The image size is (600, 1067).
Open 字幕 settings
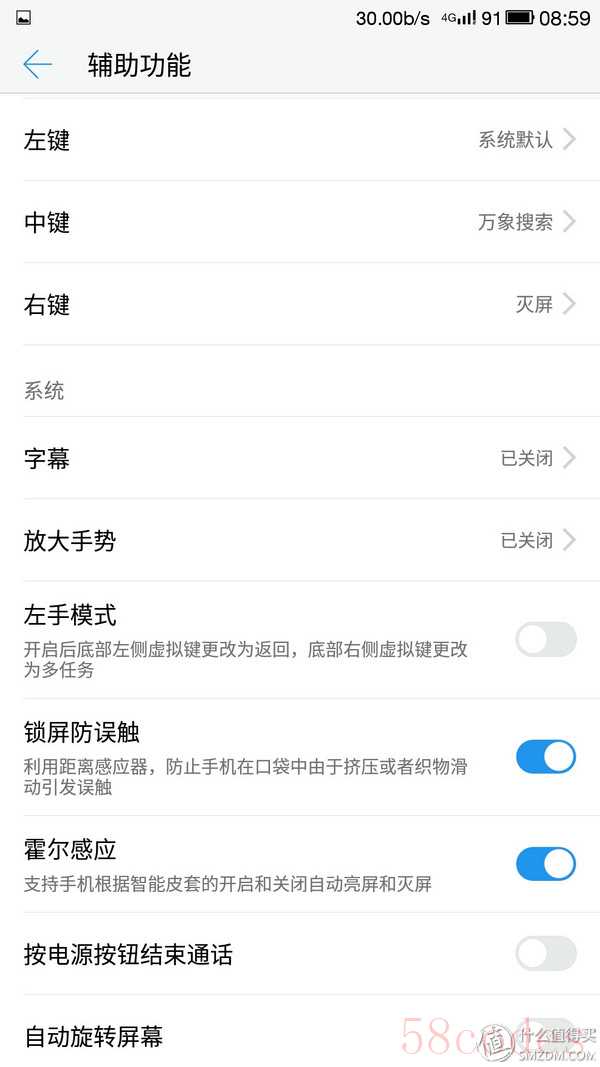[300, 458]
